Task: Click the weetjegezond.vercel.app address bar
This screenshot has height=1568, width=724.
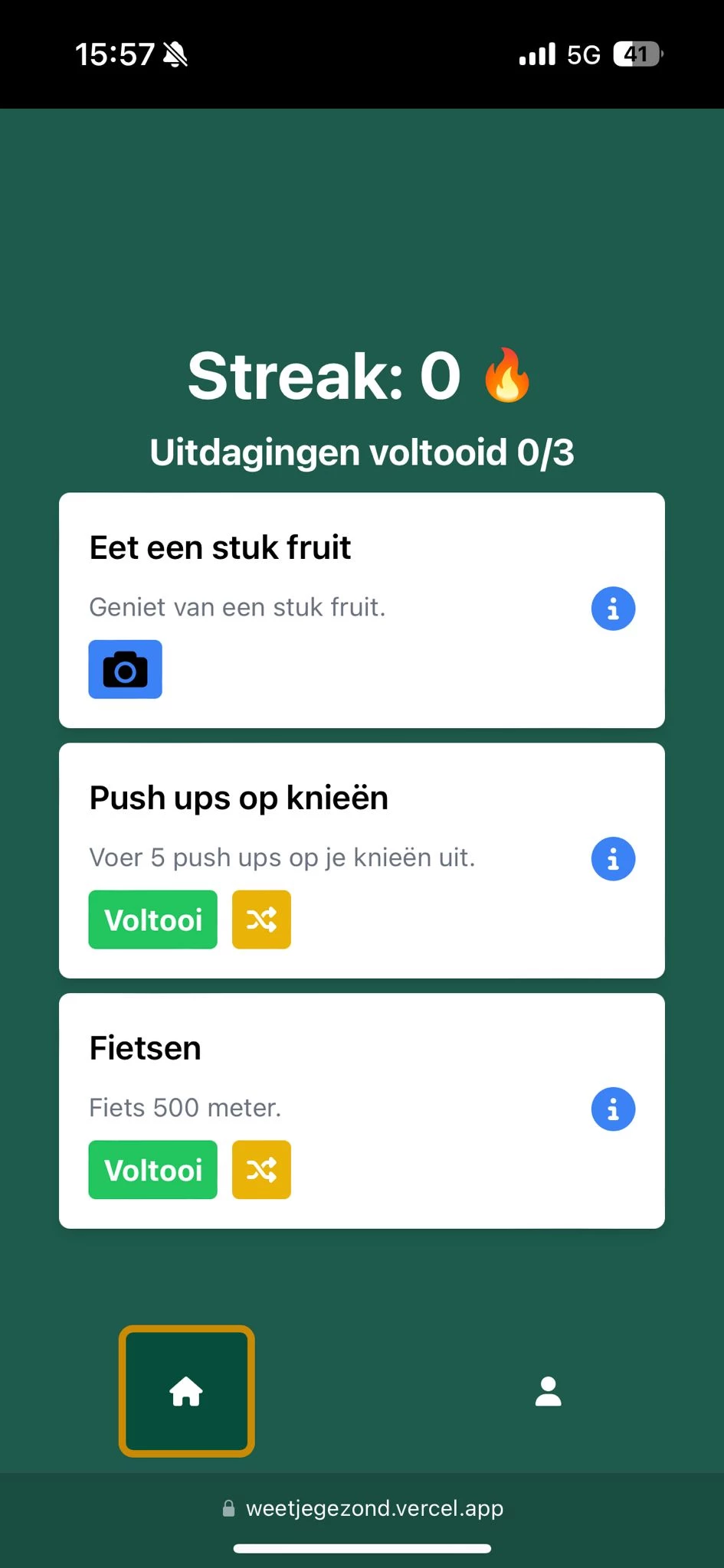Action: click(374, 1508)
